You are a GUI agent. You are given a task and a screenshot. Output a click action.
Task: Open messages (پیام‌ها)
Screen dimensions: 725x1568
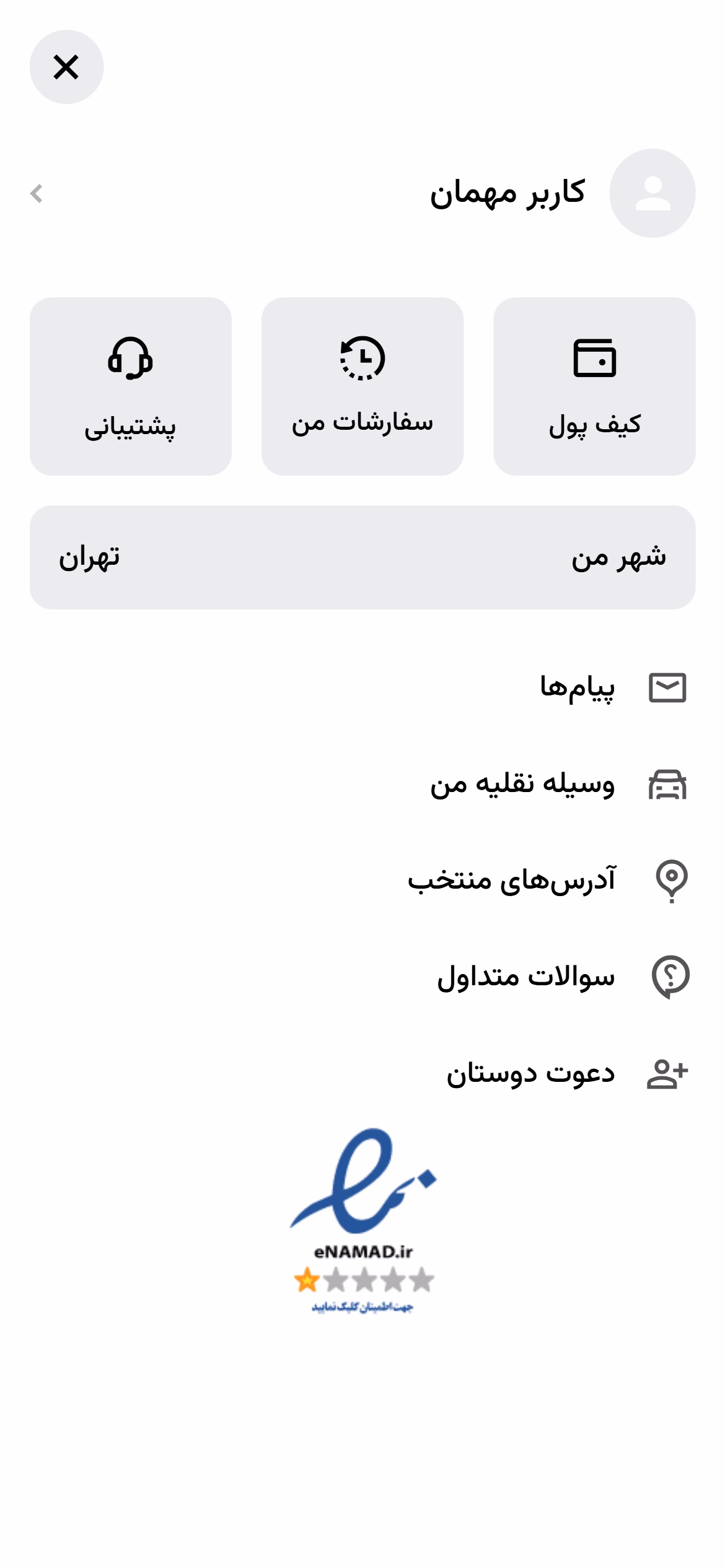tap(362, 687)
